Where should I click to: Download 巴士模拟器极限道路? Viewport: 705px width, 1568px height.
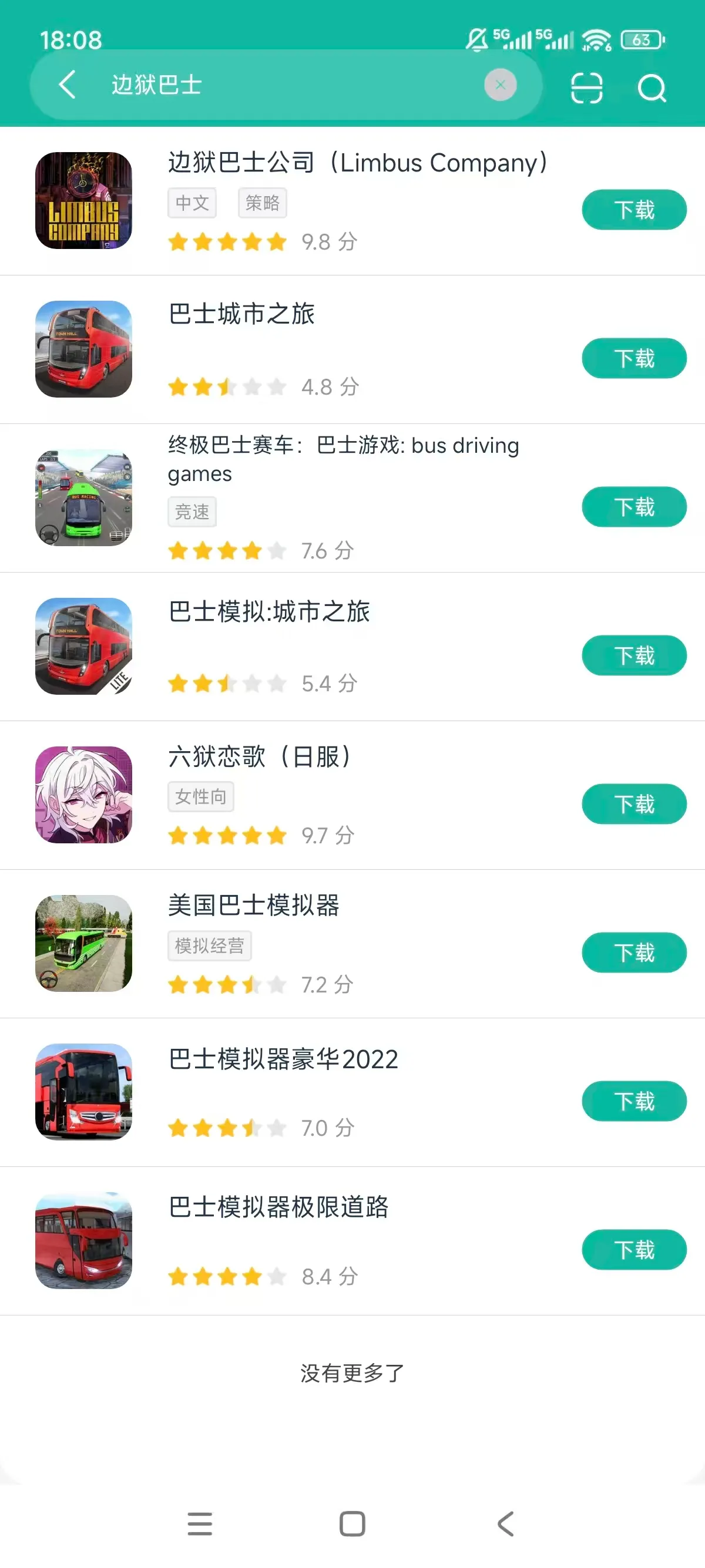(x=633, y=1250)
